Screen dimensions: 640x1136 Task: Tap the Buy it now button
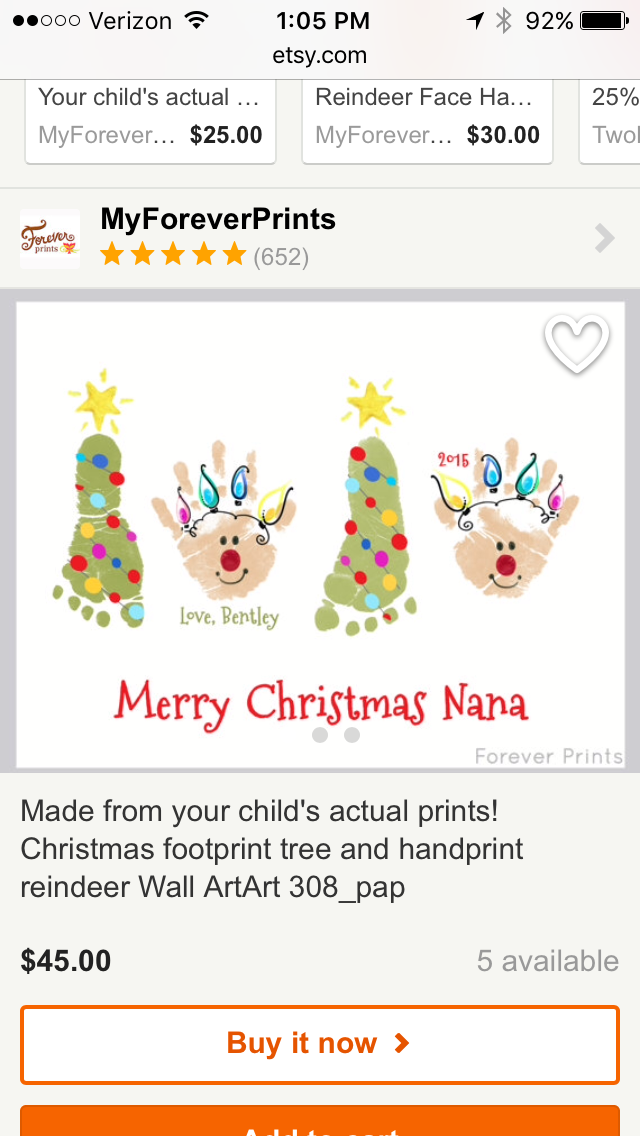pyautogui.click(x=320, y=1044)
